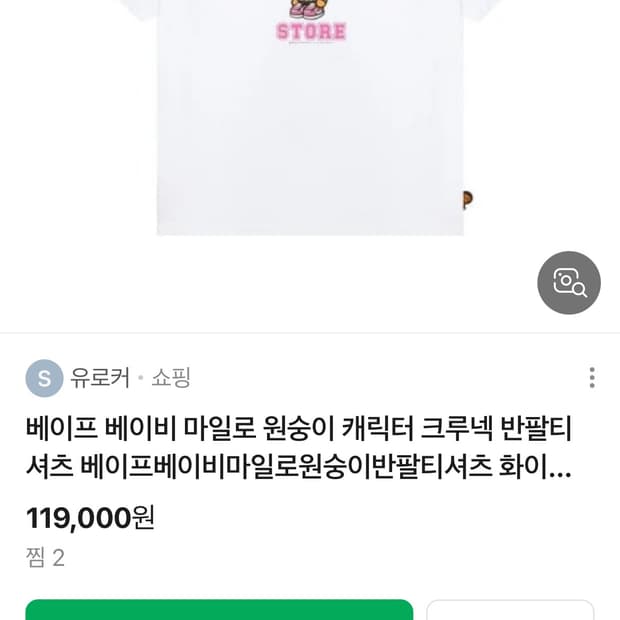Visit the 유로커 seller page

[x=99, y=377]
